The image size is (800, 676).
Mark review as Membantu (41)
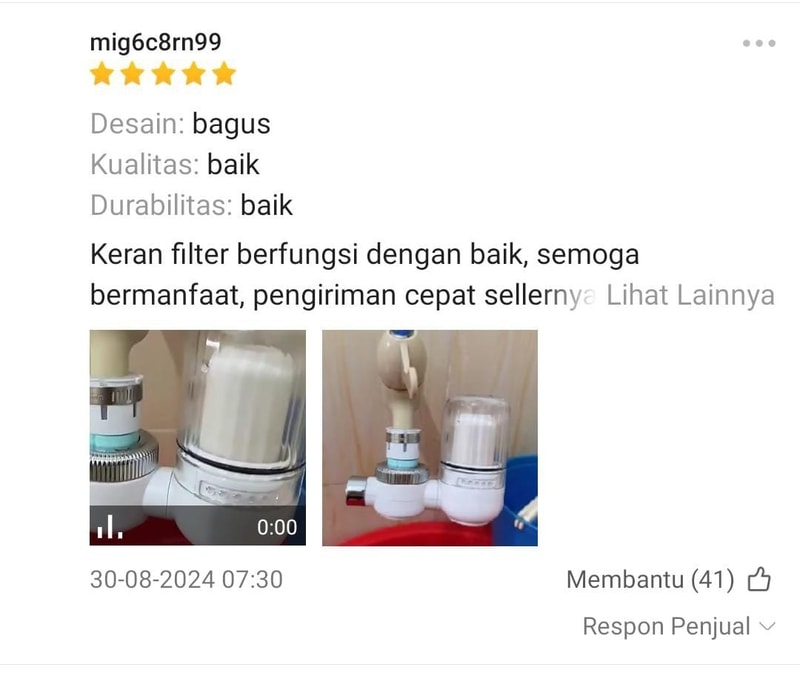click(x=669, y=579)
